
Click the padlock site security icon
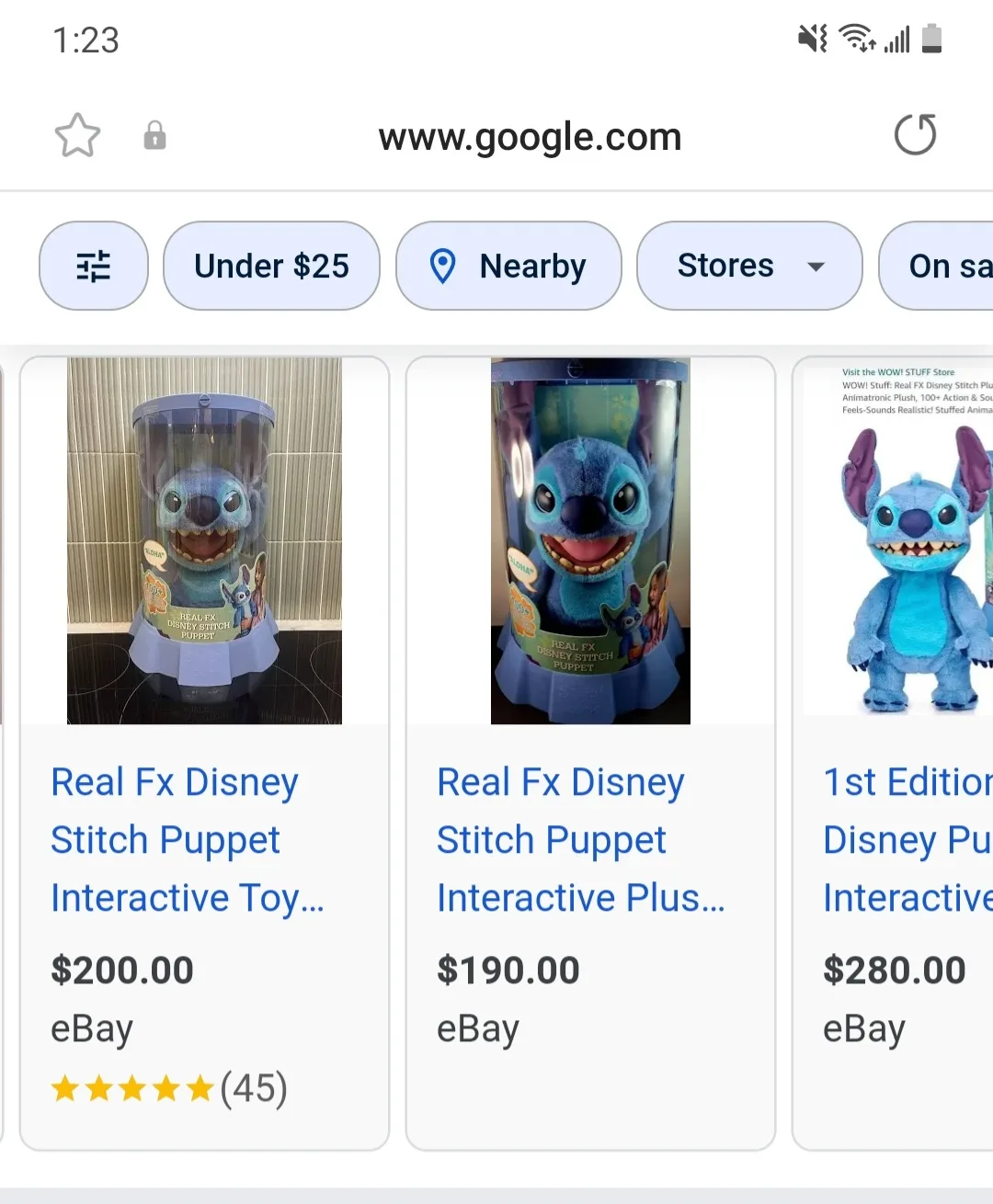click(154, 135)
